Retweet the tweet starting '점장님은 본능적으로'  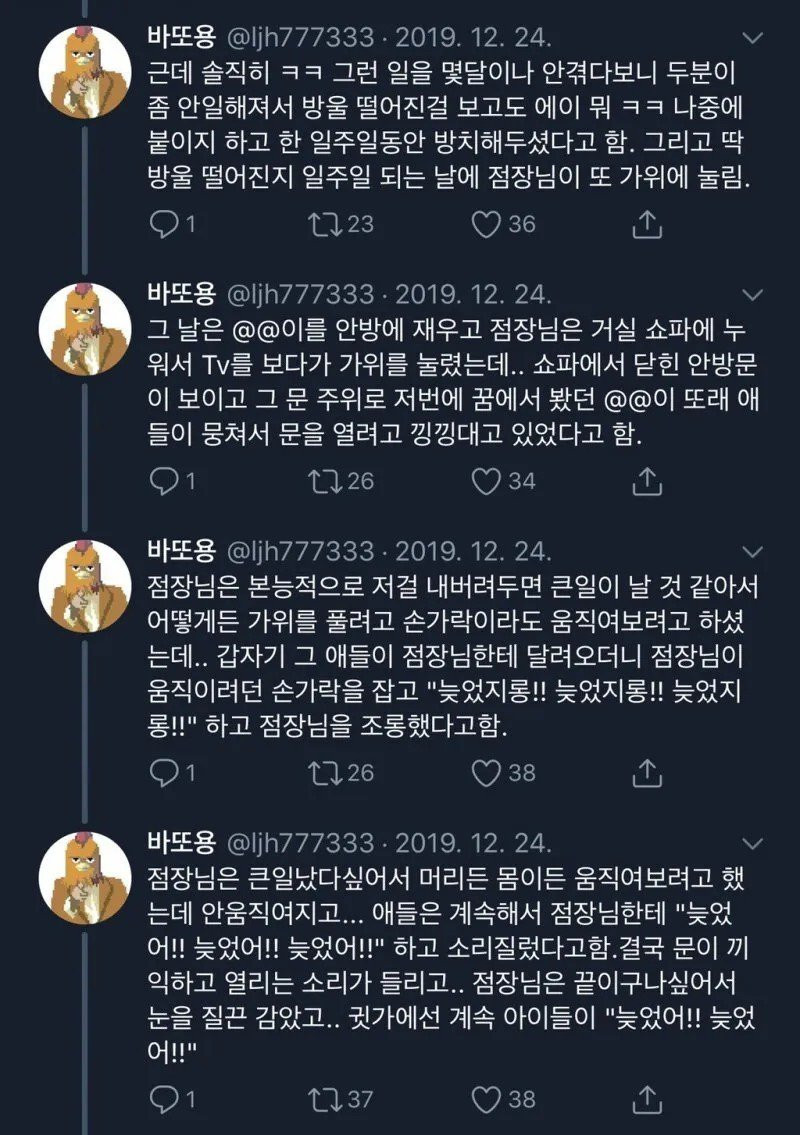pos(323,773)
